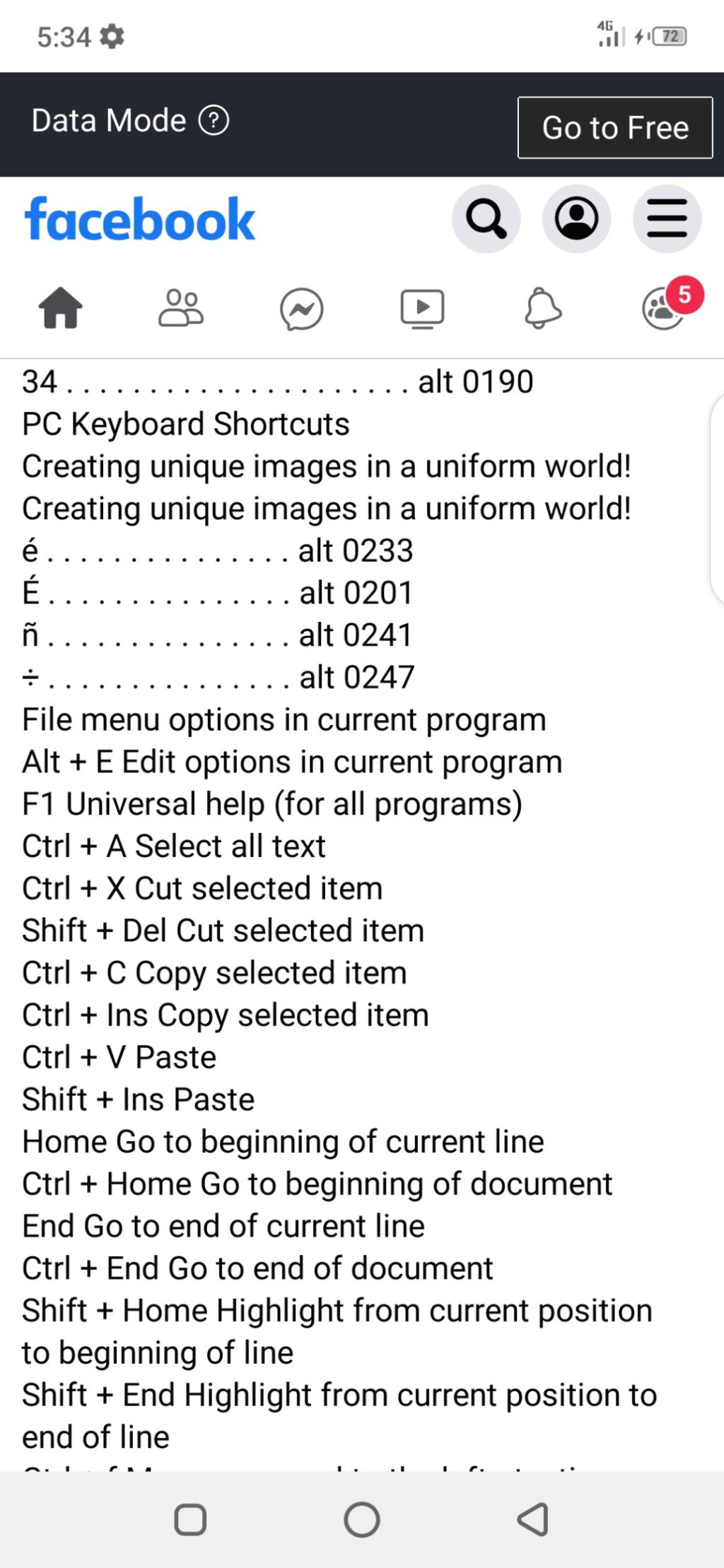Open Data Mode help question mark
724x1568 pixels.
(214, 120)
